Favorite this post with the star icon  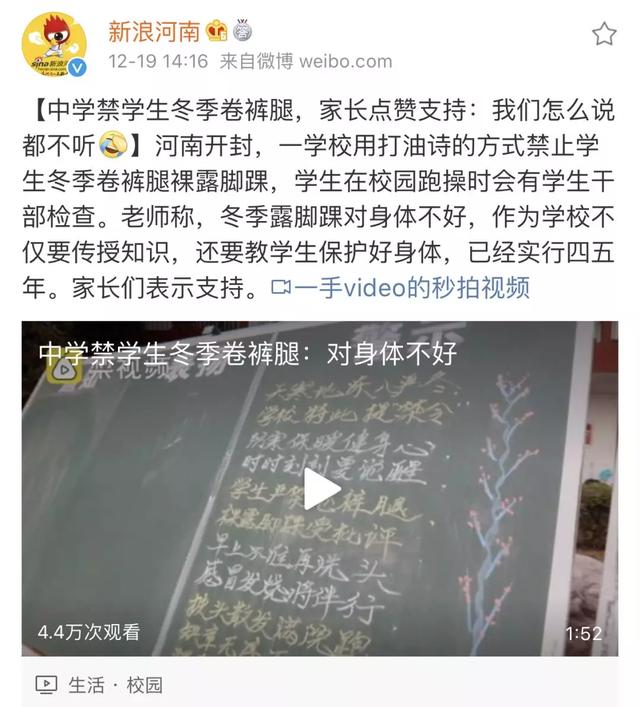[604, 36]
